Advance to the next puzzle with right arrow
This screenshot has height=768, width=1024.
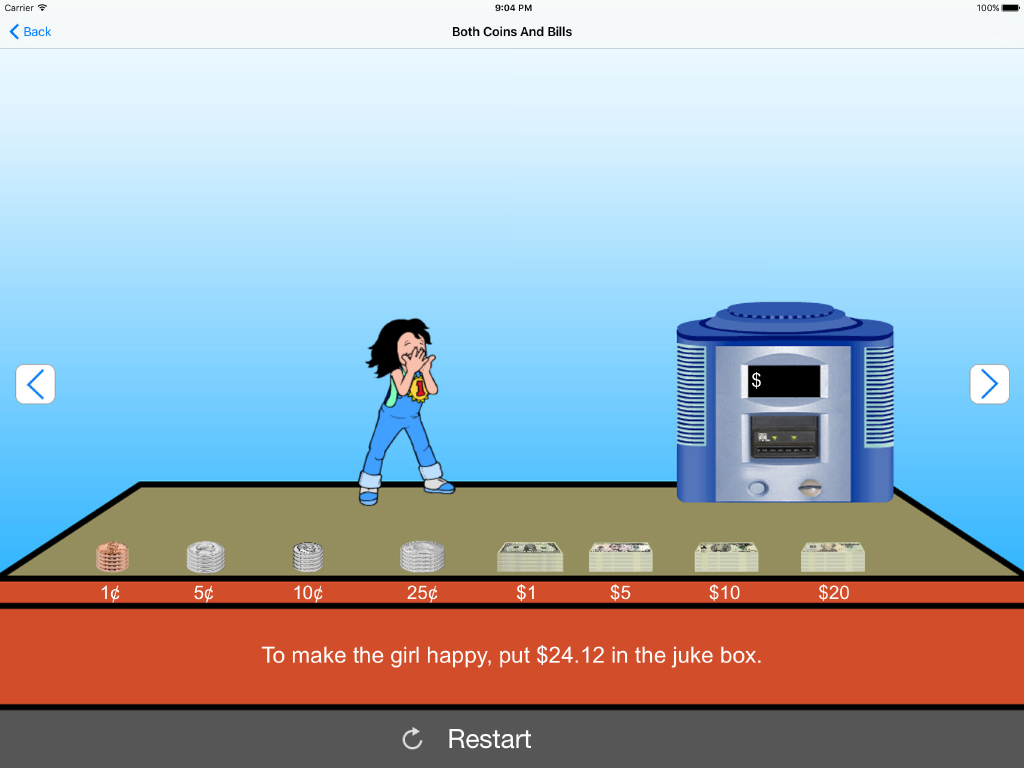coord(989,384)
